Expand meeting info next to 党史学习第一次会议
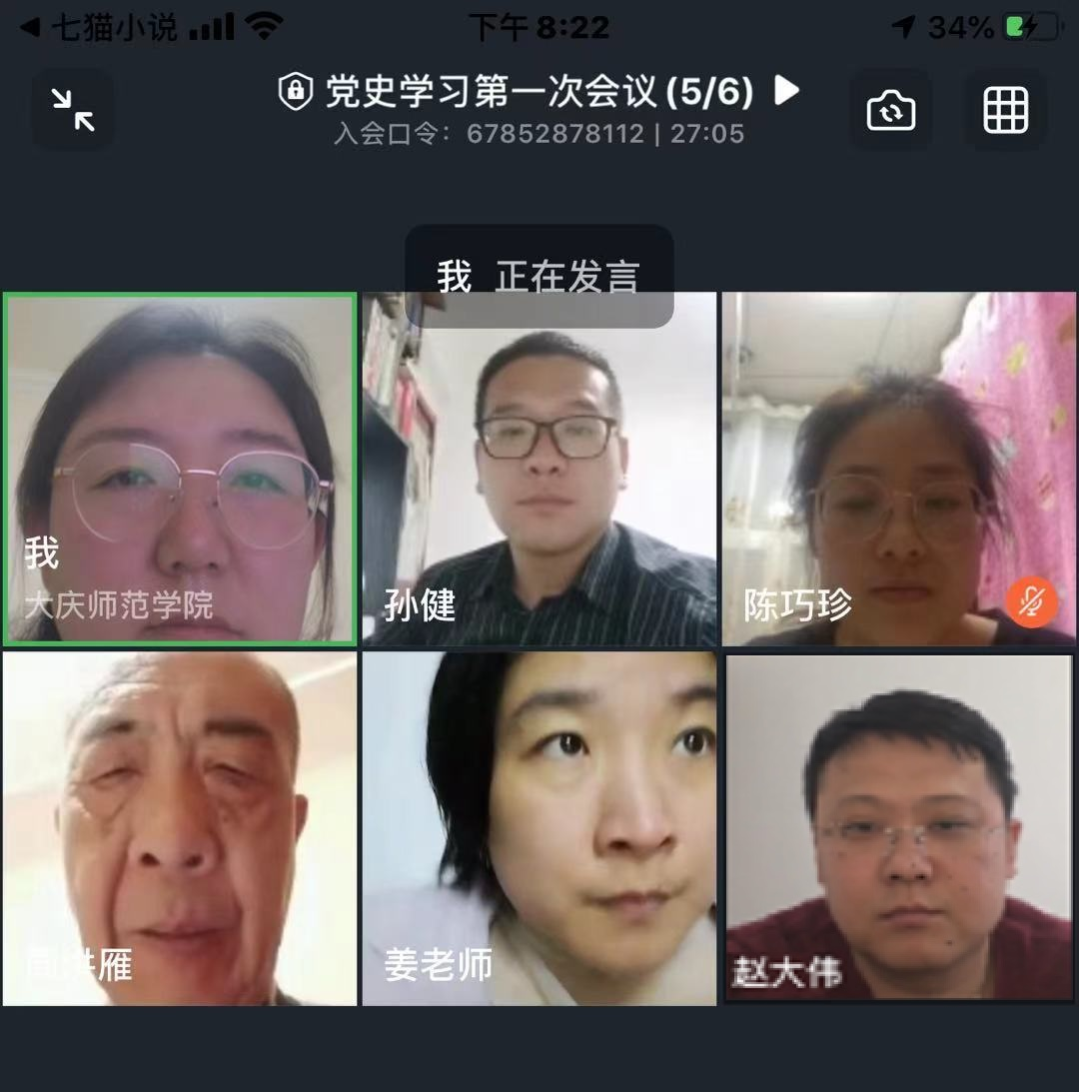1080x1092 pixels. coord(788,91)
